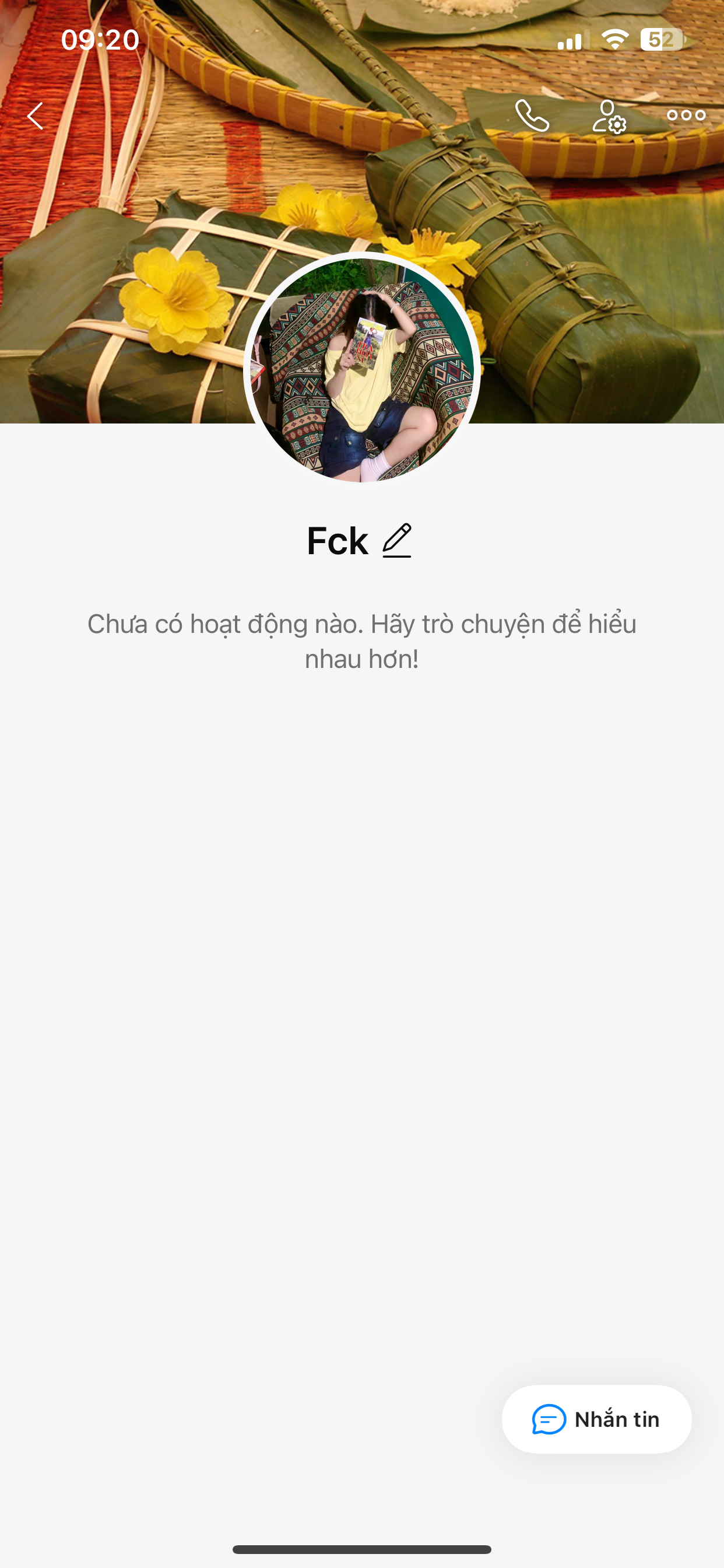Image resolution: width=724 pixels, height=1568 pixels.
Task: Open the three-dot overflow menu
Action: tap(686, 116)
